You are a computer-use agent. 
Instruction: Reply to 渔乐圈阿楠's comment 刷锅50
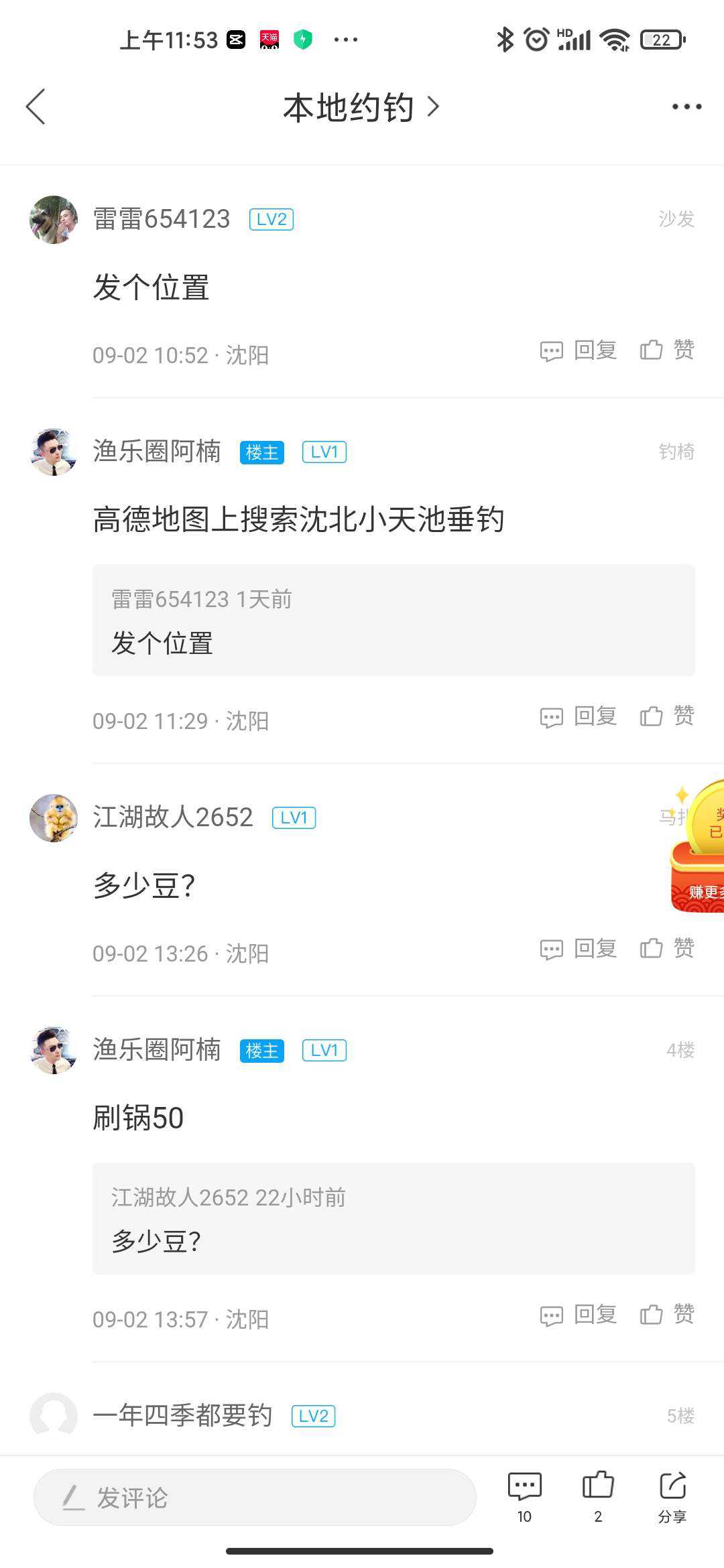coord(579,1315)
